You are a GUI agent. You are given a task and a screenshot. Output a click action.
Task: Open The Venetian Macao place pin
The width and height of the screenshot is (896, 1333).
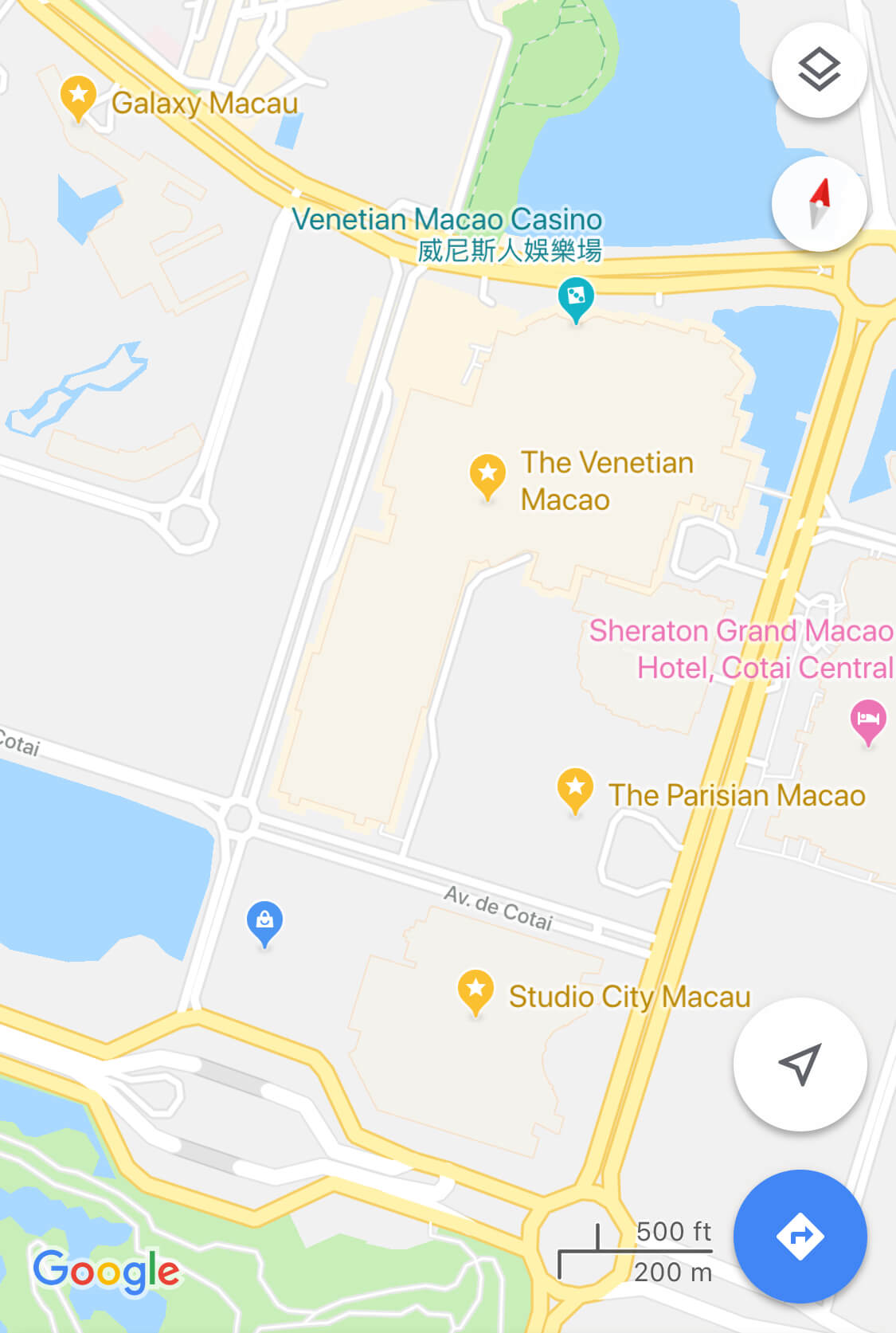pos(487,475)
